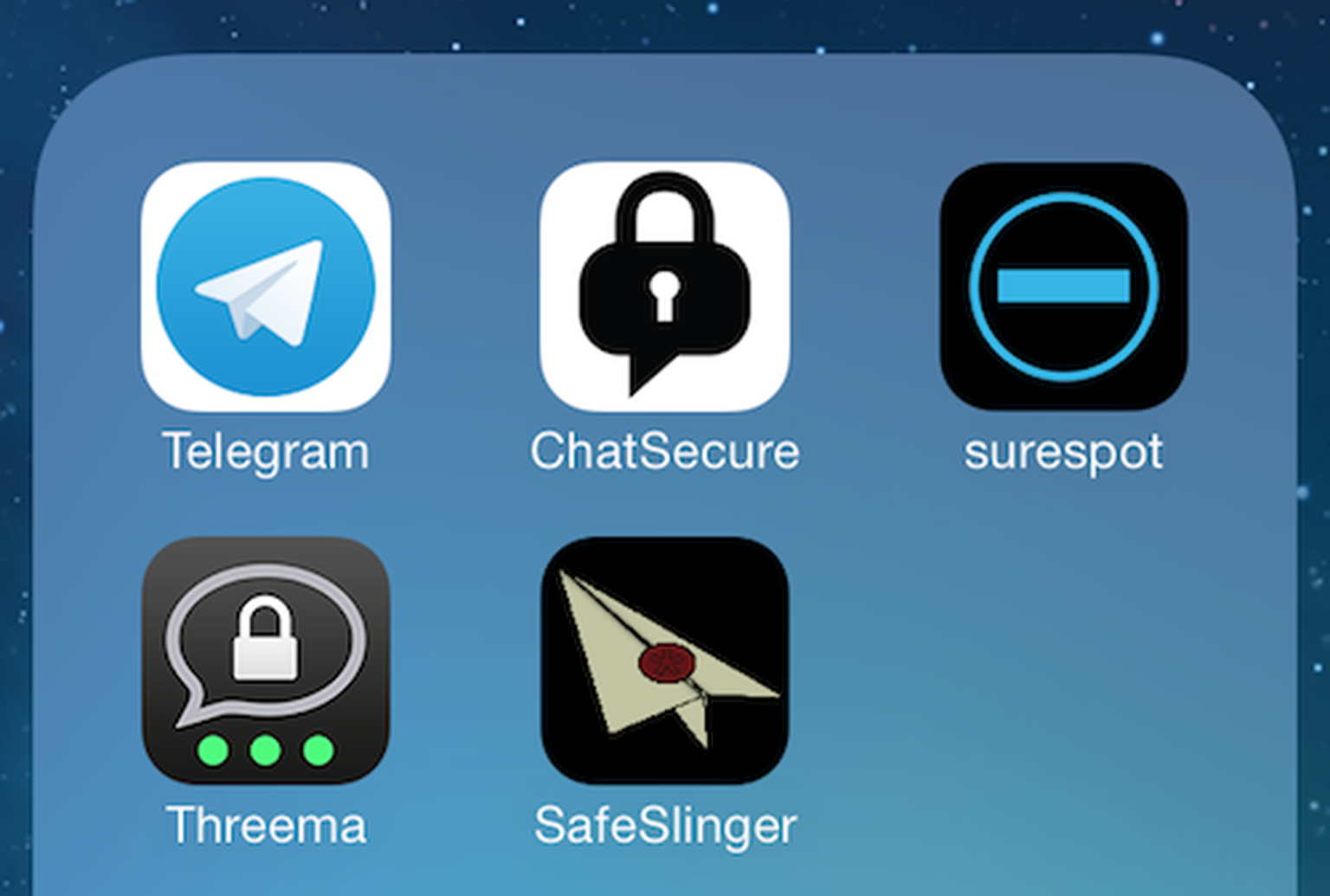
Task: Open SafeSlinger
Action: [664, 661]
